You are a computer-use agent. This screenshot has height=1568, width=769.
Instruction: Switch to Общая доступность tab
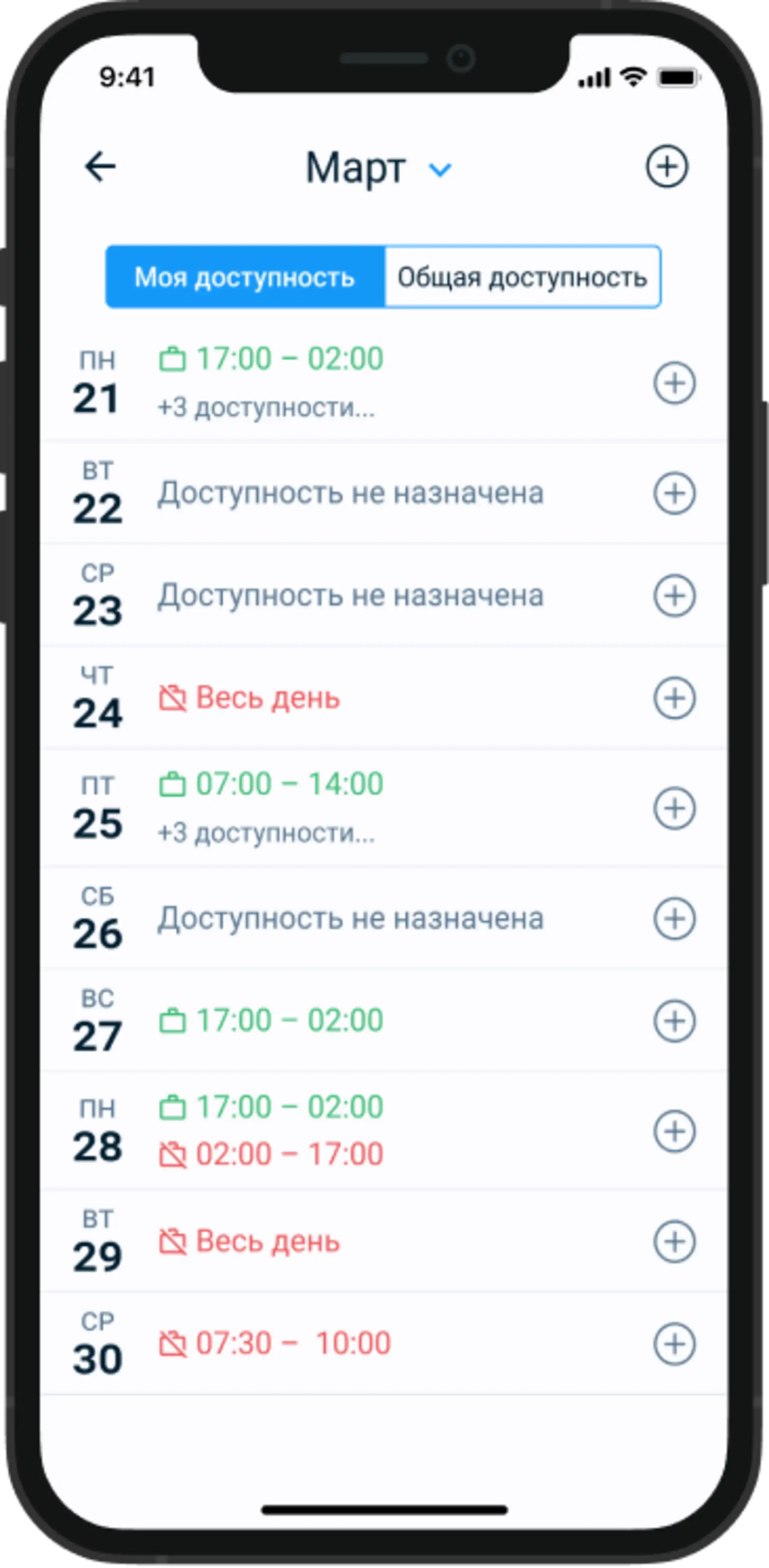pyautogui.click(x=522, y=278)
